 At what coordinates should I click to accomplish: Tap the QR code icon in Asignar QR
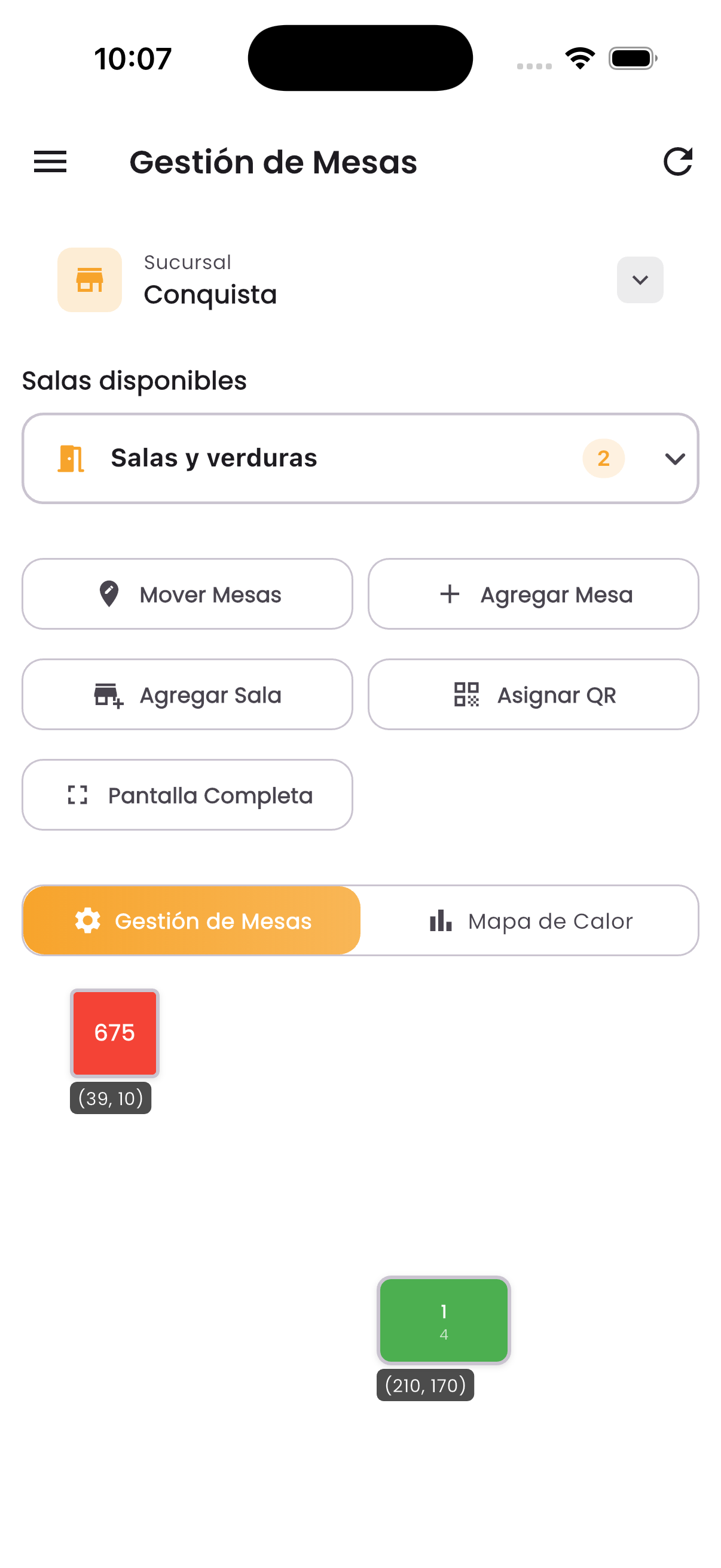[x=468, y=694]
